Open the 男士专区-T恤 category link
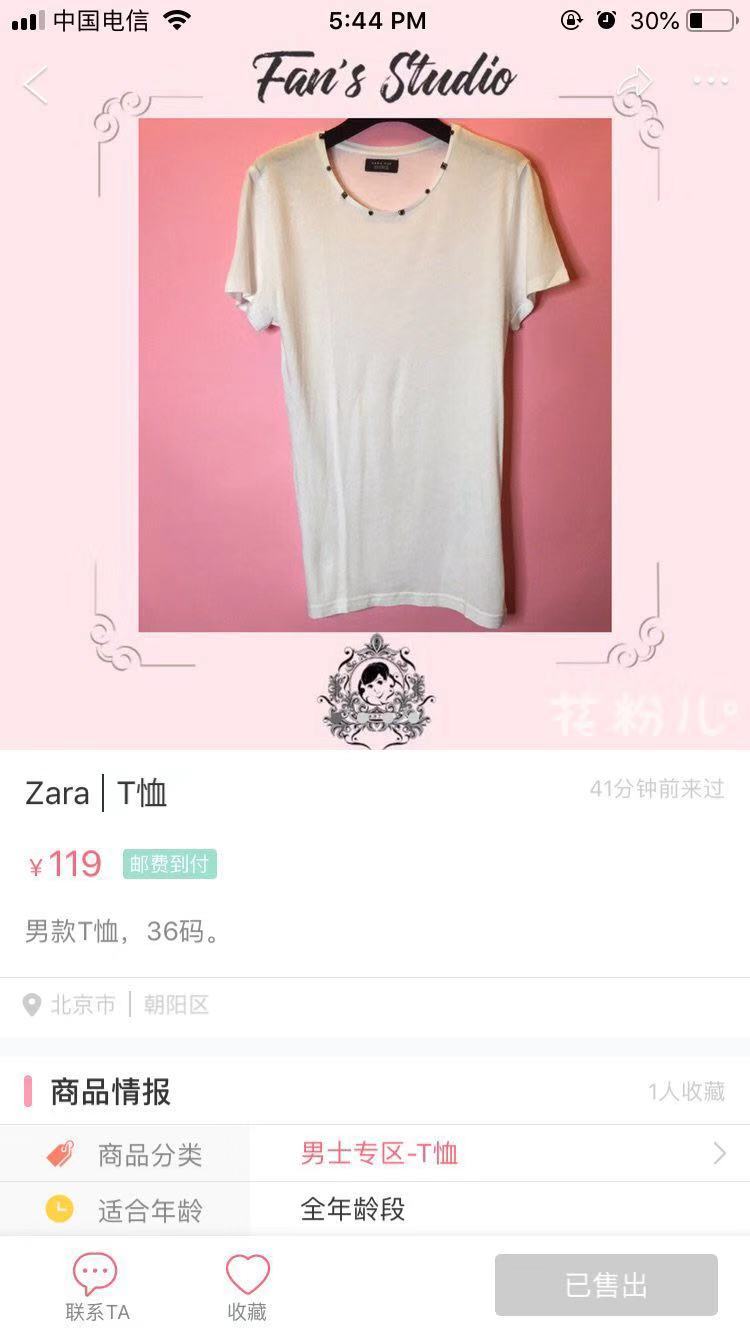 [x=375, y=1152]
